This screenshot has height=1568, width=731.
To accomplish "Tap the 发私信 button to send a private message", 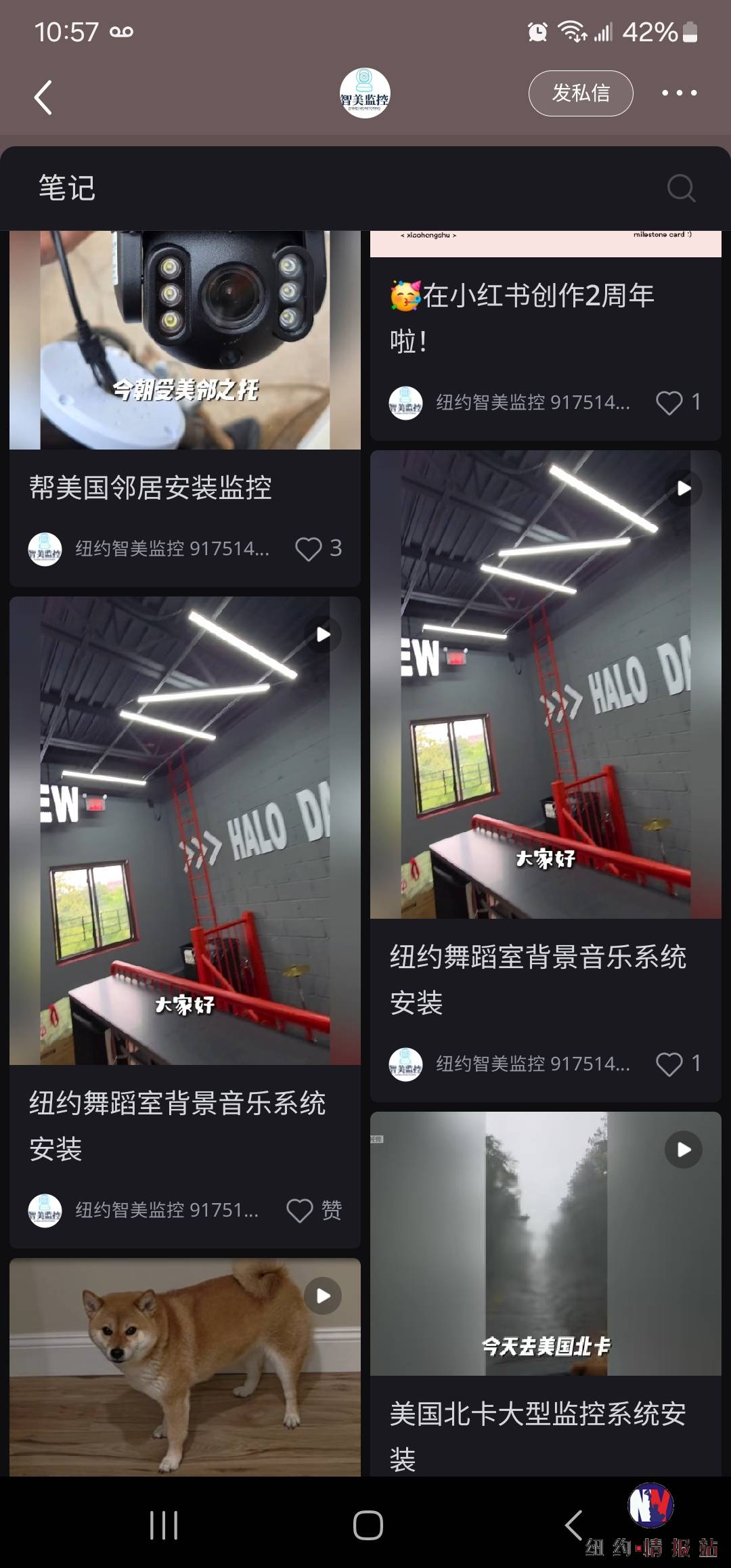I will point(580,93).
